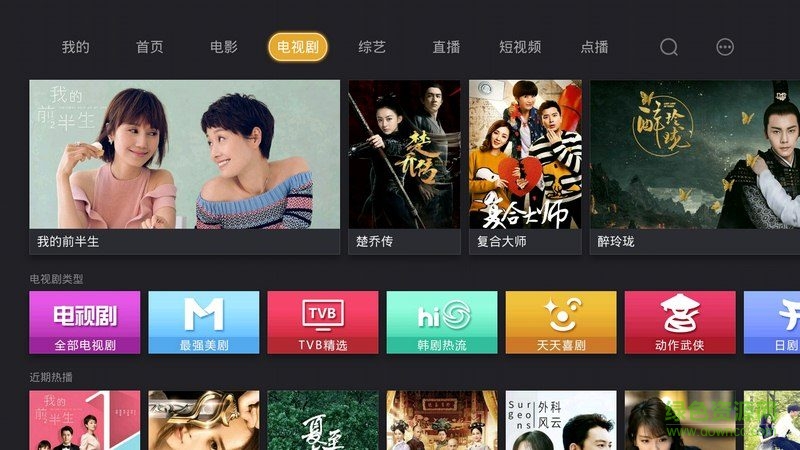Open the 直播 tab

446,47
